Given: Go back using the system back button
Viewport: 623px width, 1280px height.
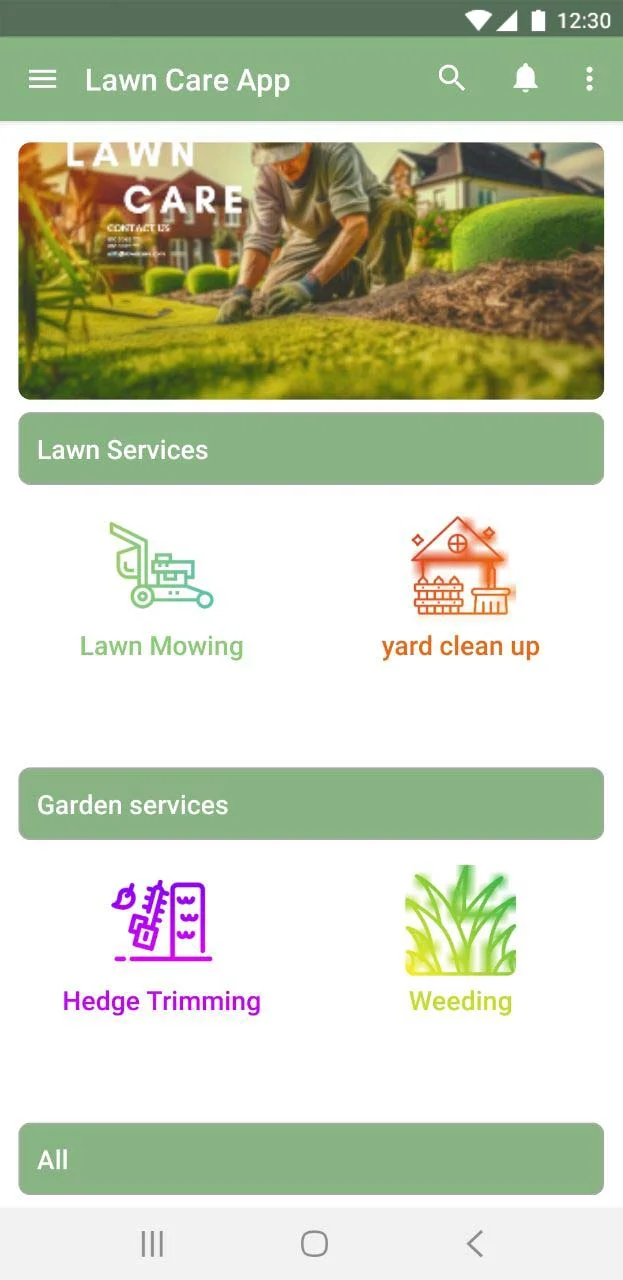Looking at the screenshot, I should [475, 1243].
